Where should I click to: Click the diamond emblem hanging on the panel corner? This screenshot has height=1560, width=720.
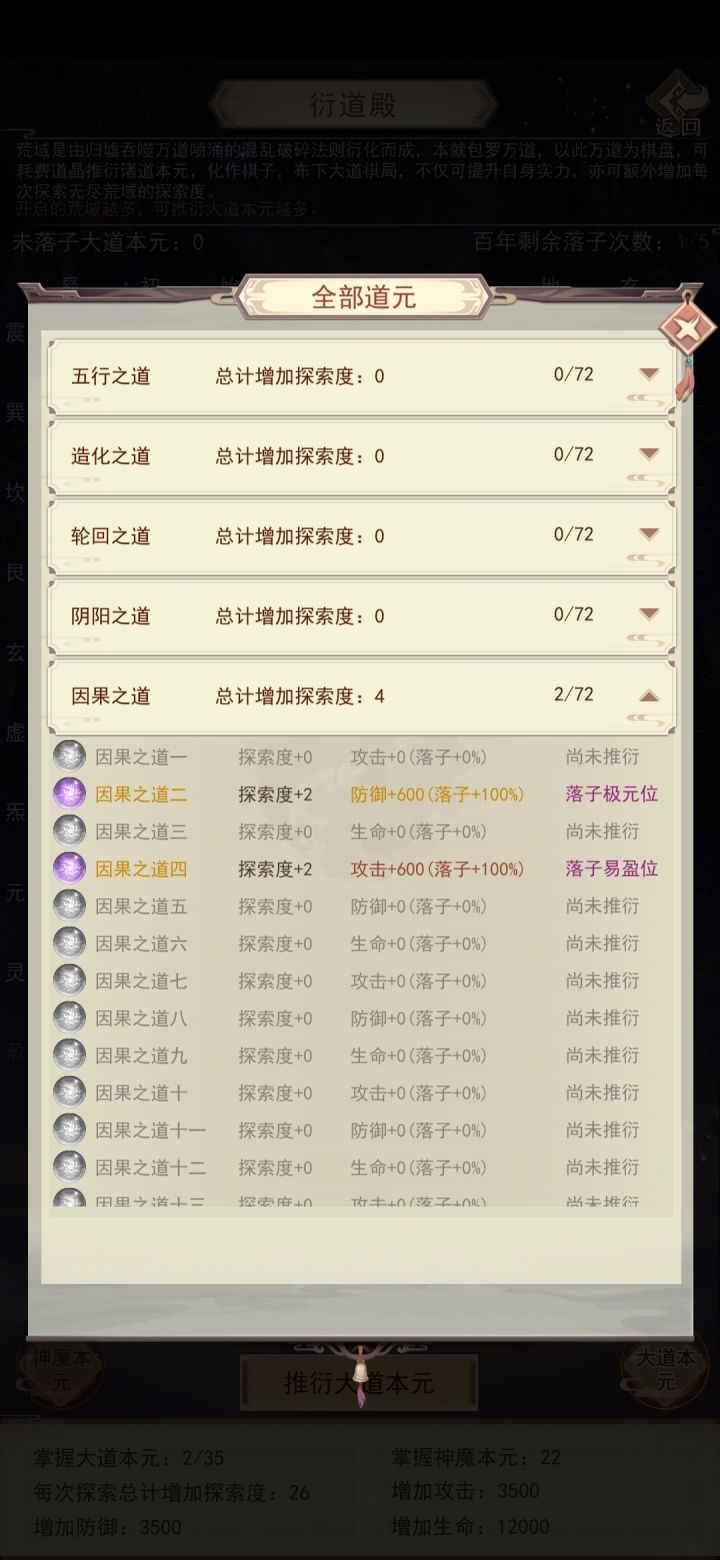[x=687, y=327]
